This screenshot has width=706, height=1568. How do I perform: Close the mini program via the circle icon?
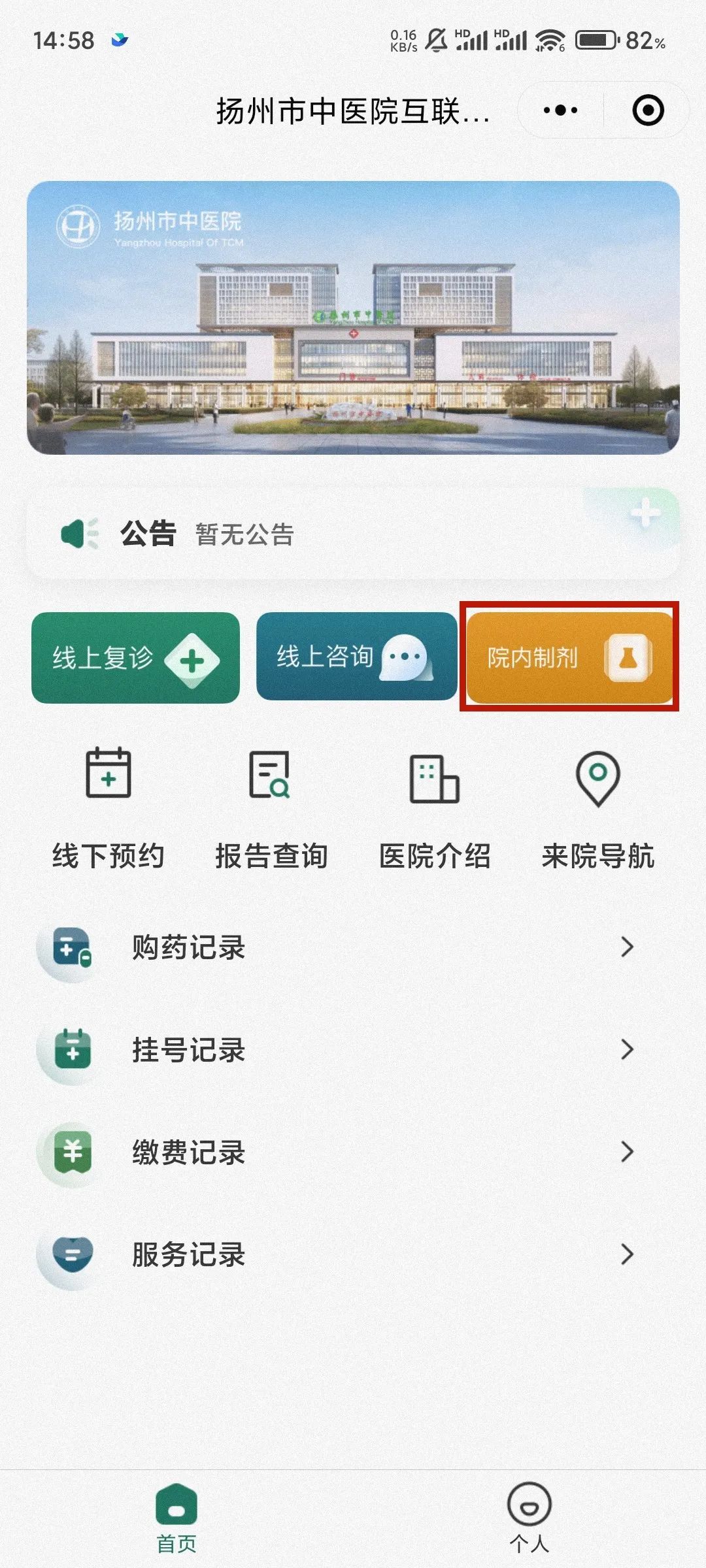[x=648, y=110]
